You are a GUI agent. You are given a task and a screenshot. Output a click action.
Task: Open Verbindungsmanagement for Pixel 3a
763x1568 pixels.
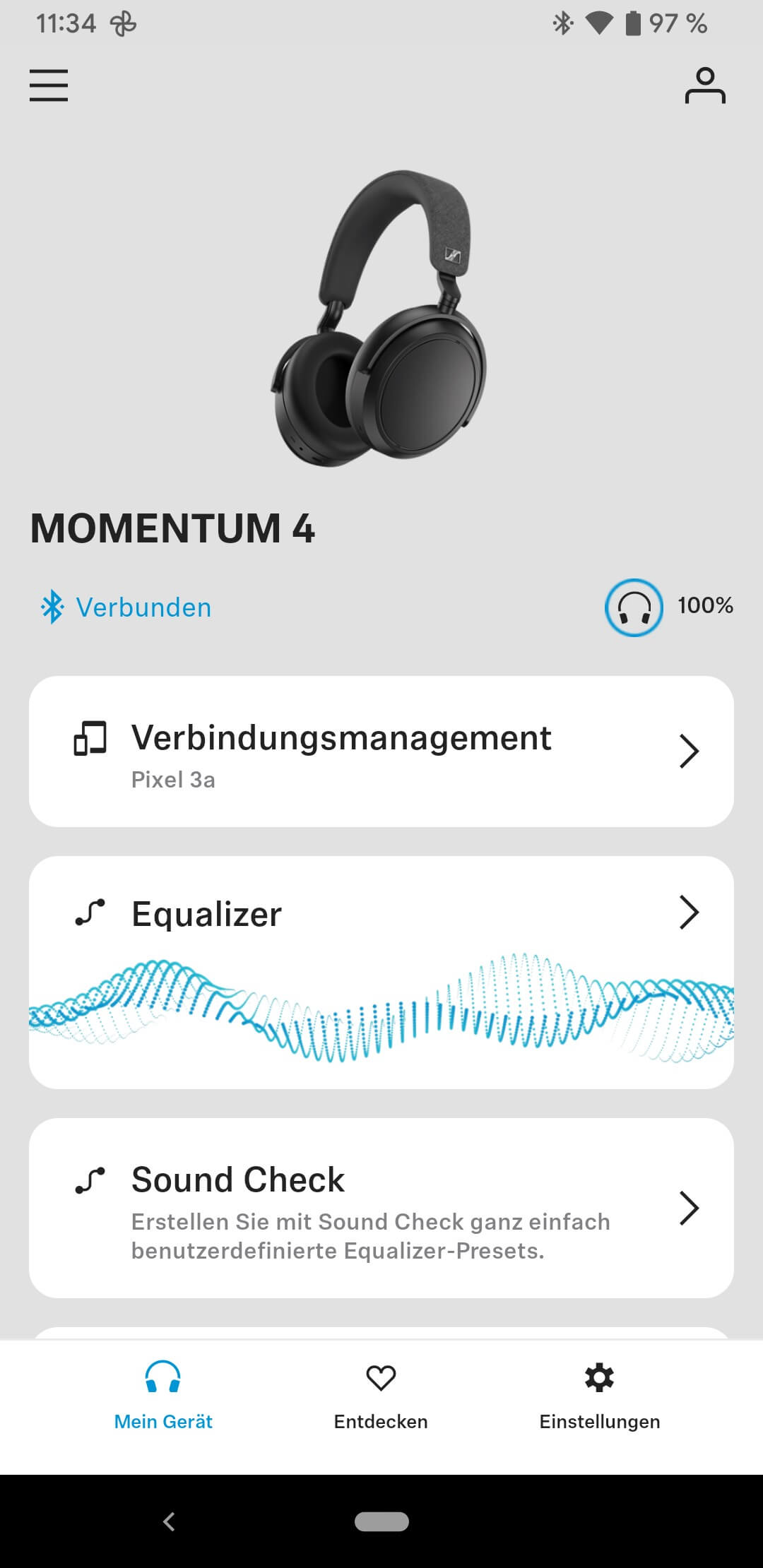tap(381, 752)
